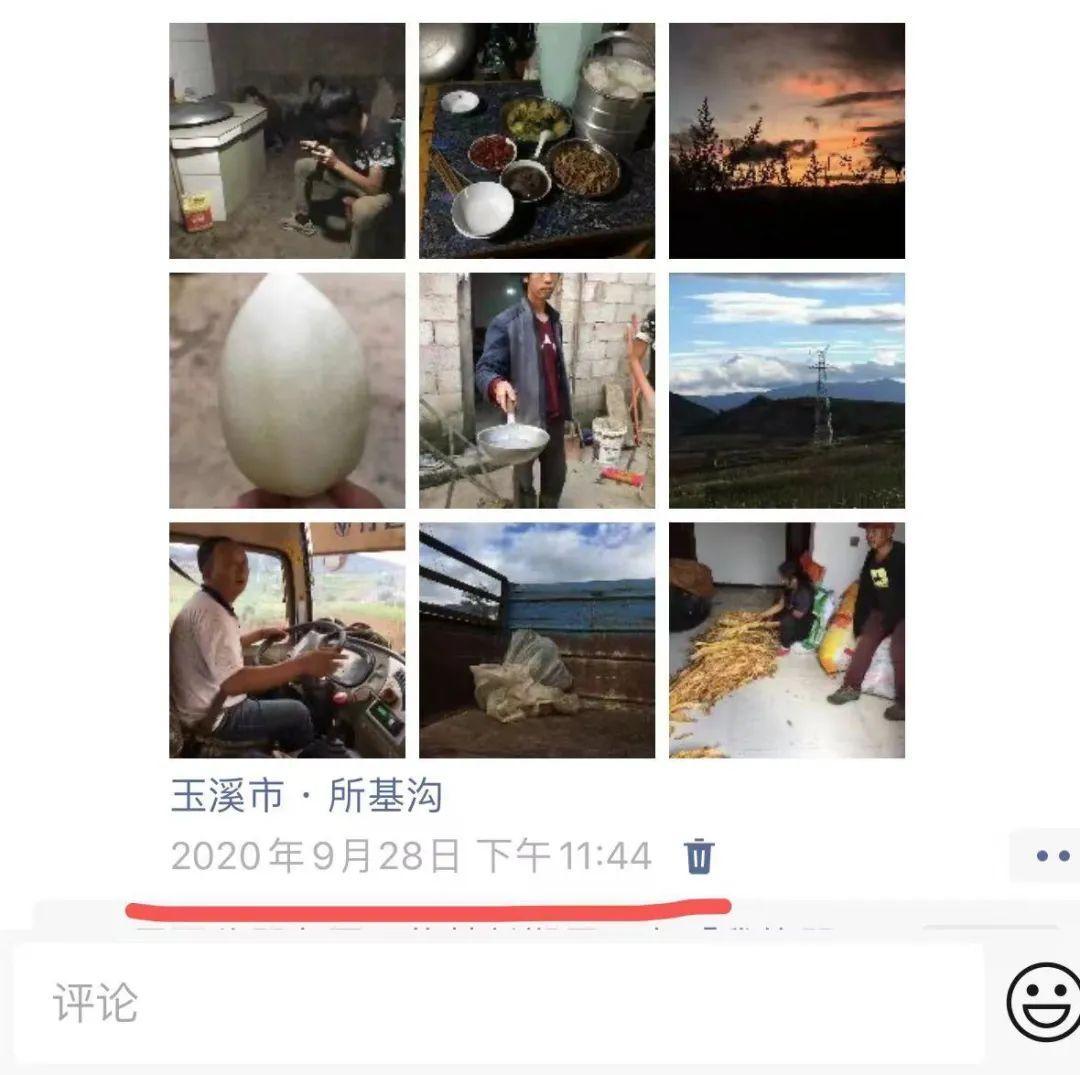
Task: View the photo of man holding pan
Action: click(537, 391)
